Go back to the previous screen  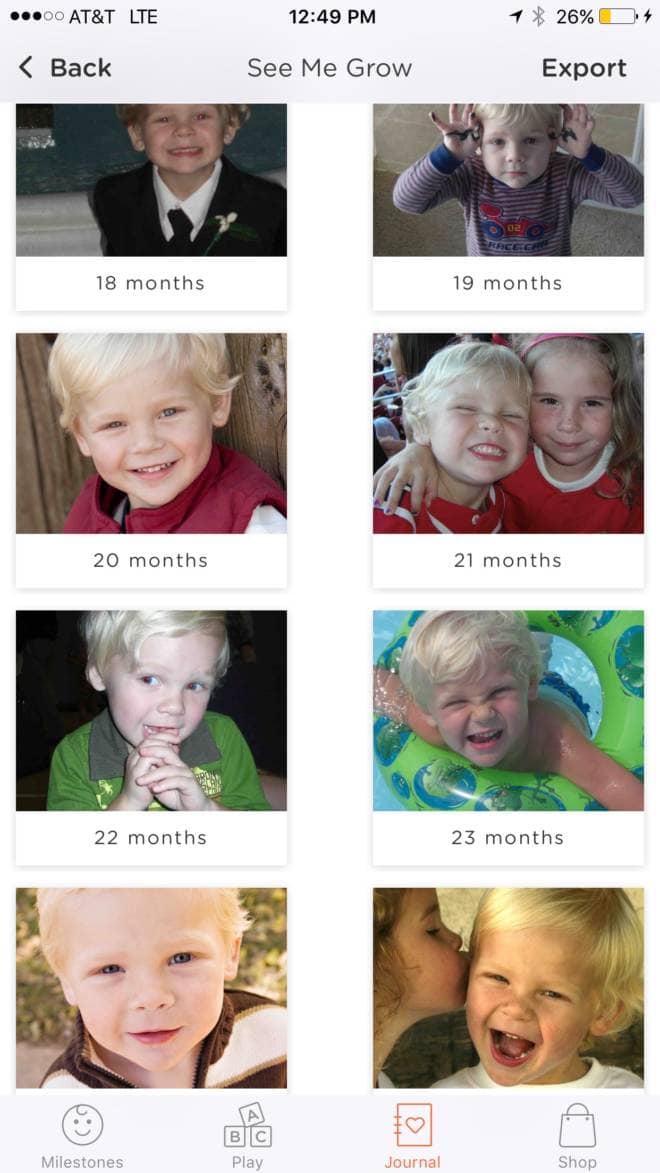pyautogui.click(x=64, y=68)
